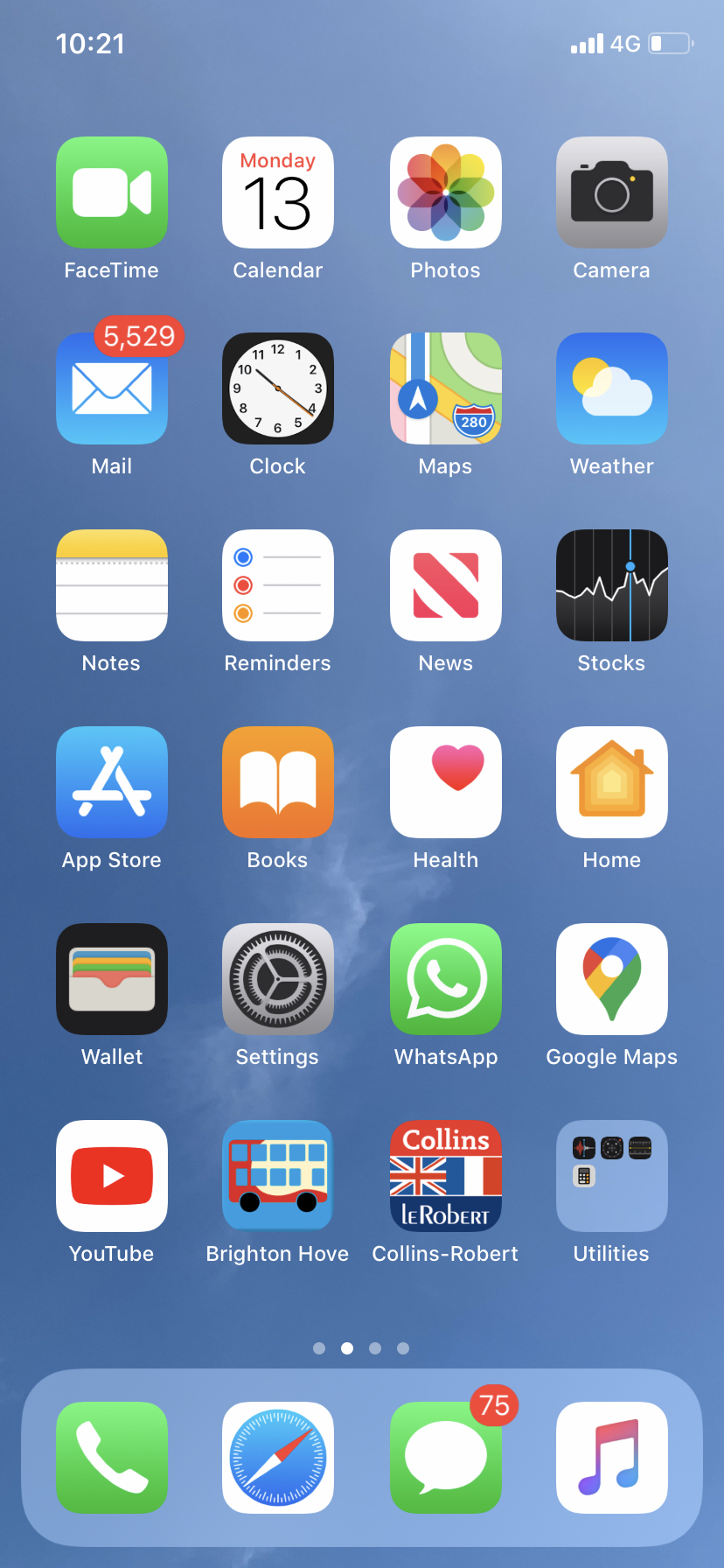Open the Health app
The image size is (724, 1568).
click(446, 782)
